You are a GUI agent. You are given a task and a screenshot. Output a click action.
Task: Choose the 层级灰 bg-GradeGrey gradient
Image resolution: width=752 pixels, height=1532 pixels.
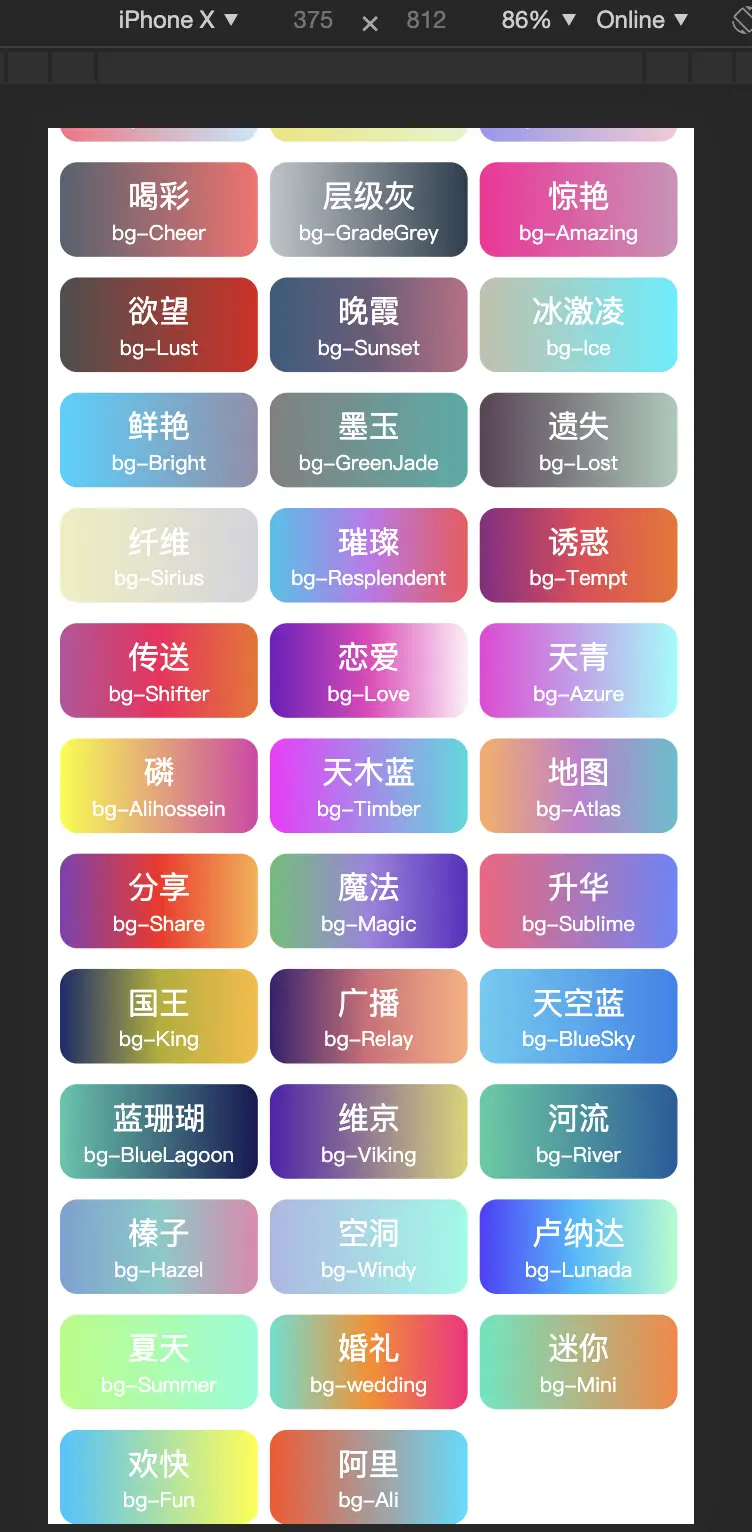(x=369, y=210)
